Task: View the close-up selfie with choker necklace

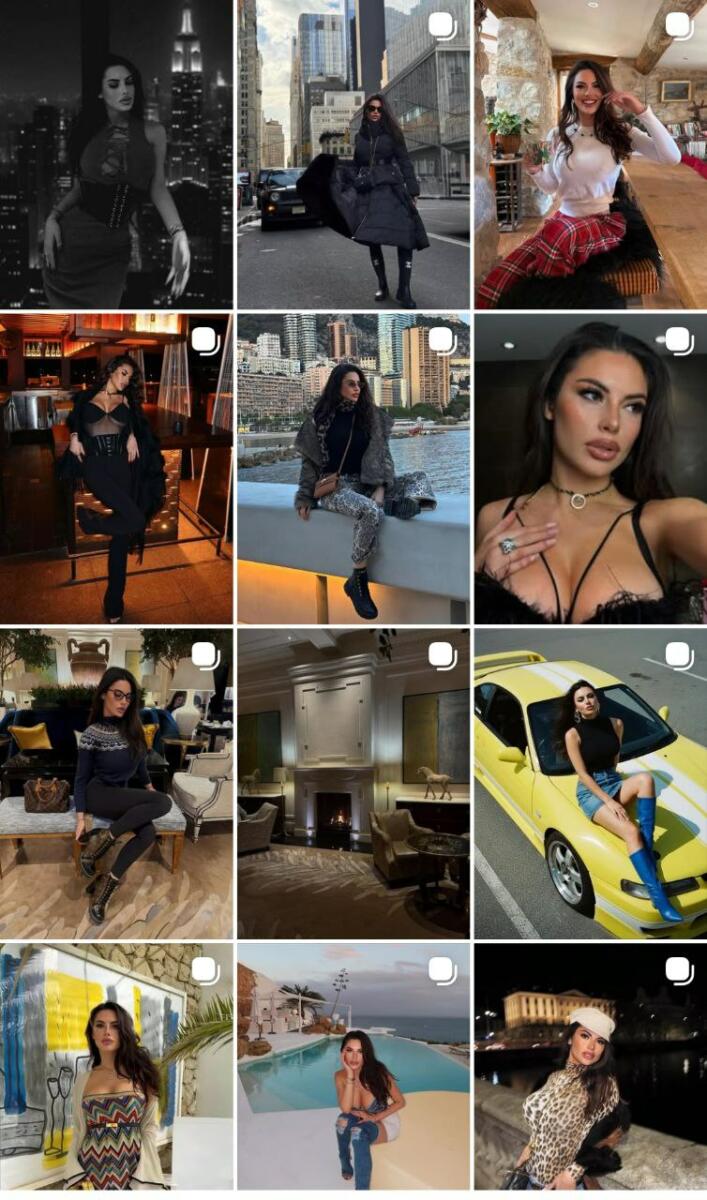Action: point(590,468)
